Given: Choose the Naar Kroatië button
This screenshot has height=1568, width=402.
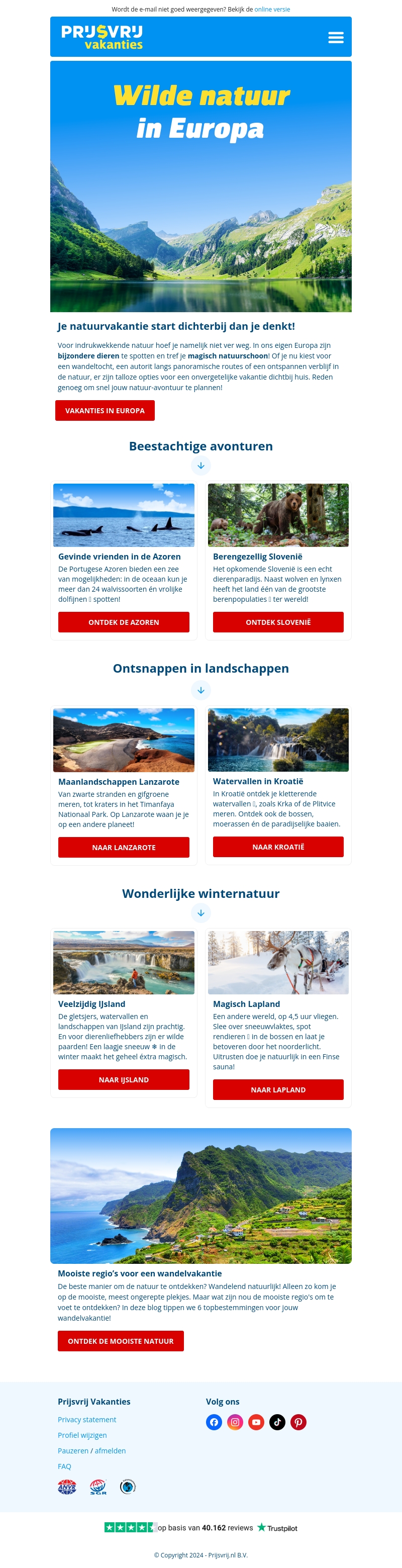Looking at the screenshot, I should tap(278, 847).
